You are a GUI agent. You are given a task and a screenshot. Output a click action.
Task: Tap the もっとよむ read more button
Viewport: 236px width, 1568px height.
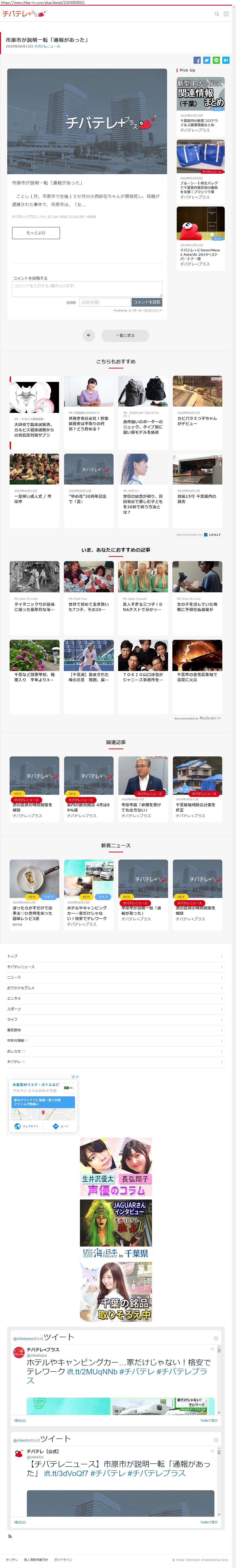coord(36,232)
